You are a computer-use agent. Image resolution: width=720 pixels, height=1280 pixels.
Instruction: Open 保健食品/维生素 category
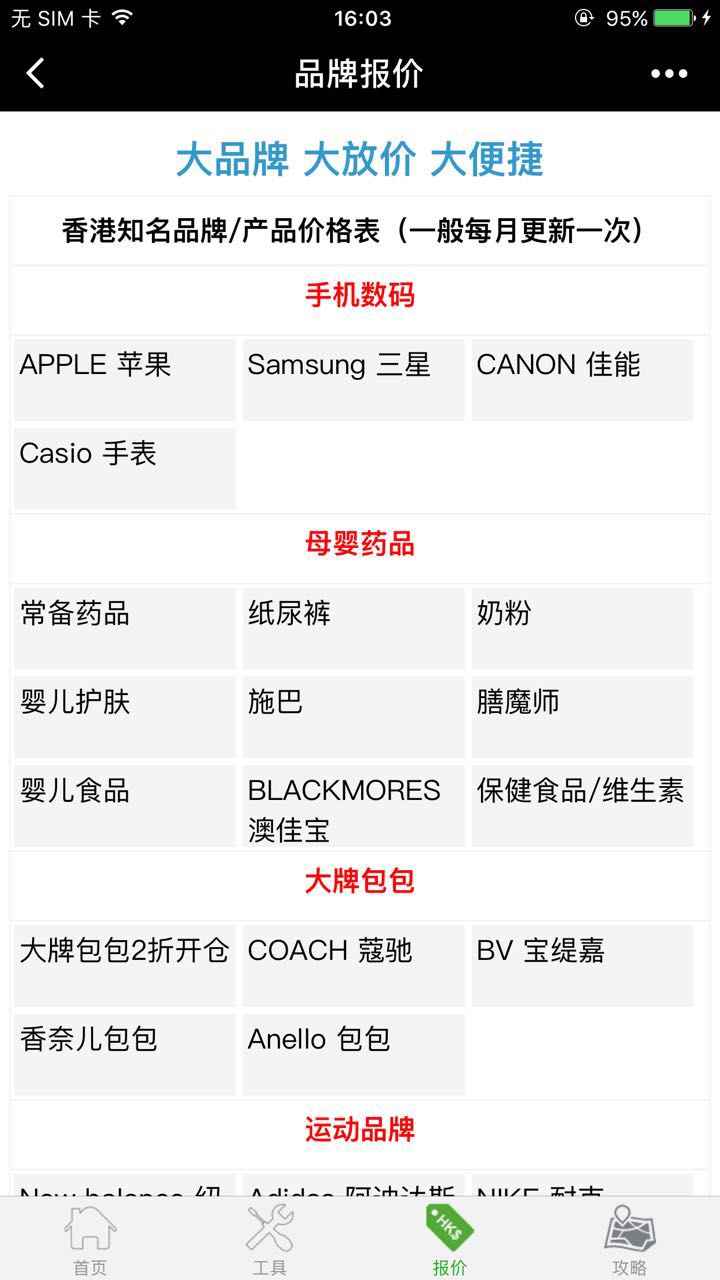pos(582,806)
